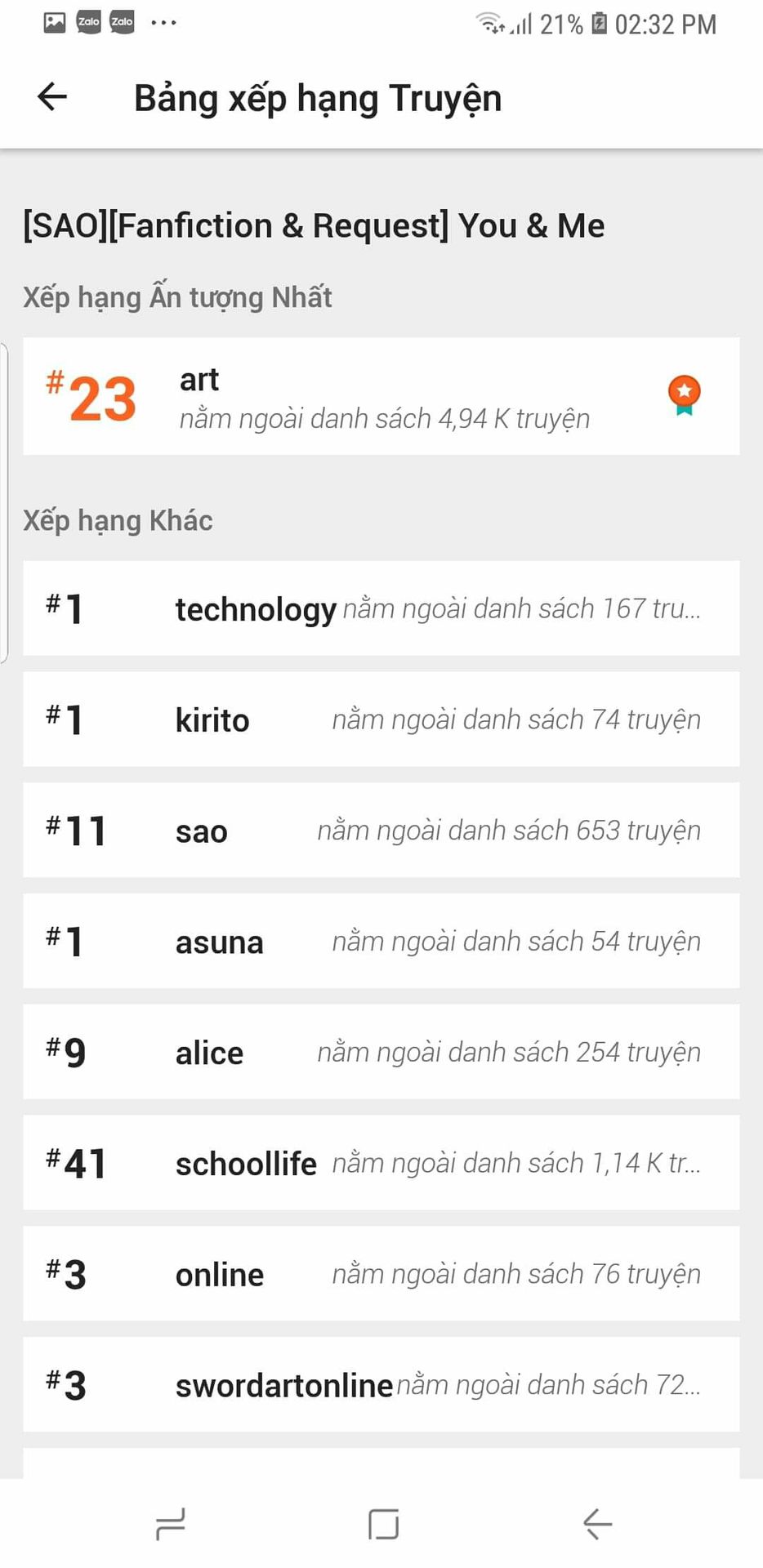
Task: Open recent apps from navigation bar
Action: click(170, 1524)
